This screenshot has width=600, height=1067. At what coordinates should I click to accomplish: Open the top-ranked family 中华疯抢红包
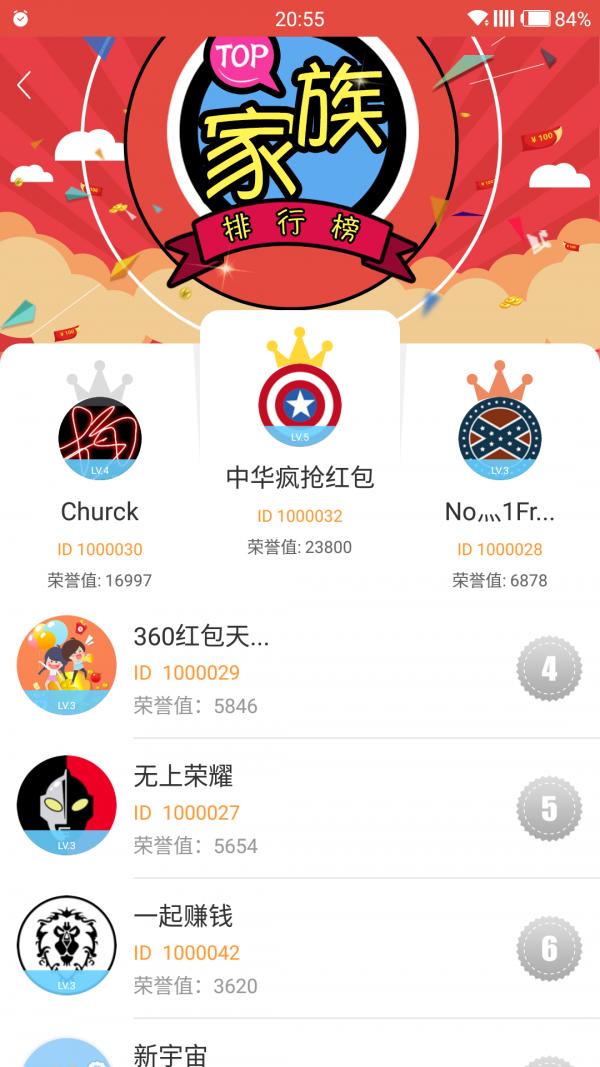pyautogui.click(x=300, y=440)
